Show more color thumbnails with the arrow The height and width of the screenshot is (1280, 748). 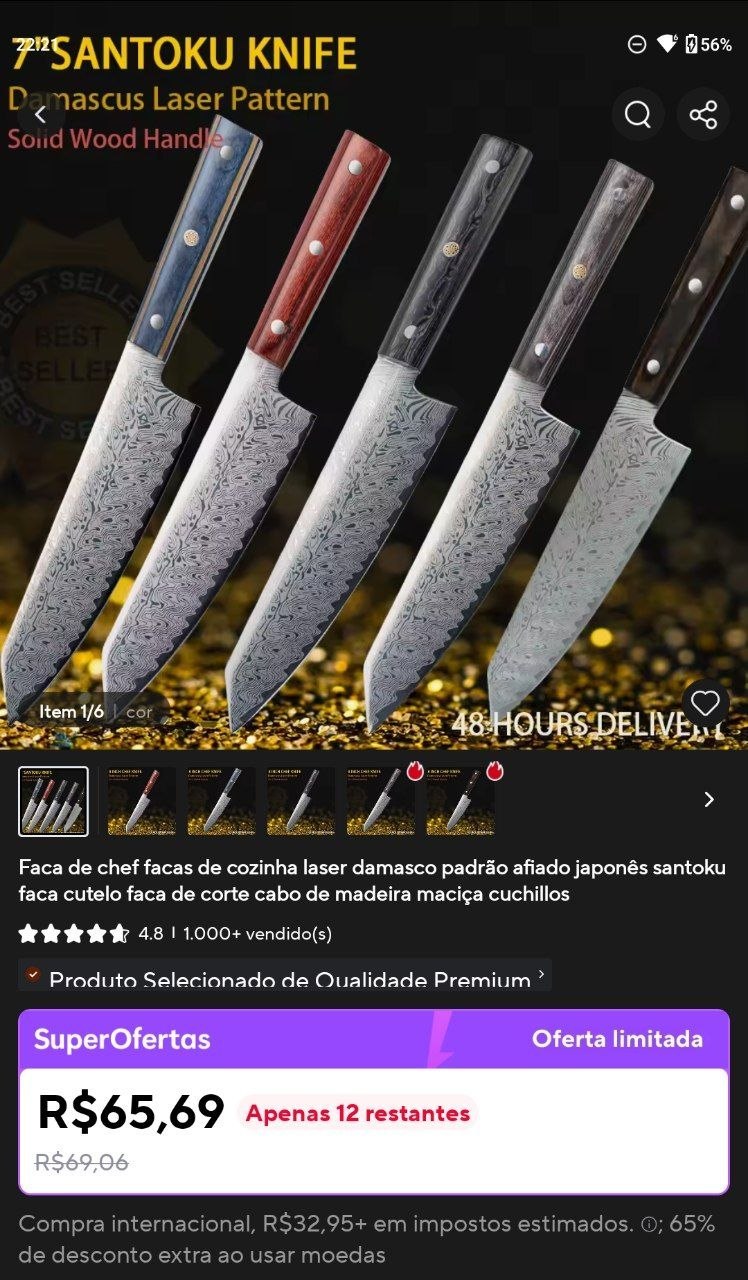click(x=709, y=799)
